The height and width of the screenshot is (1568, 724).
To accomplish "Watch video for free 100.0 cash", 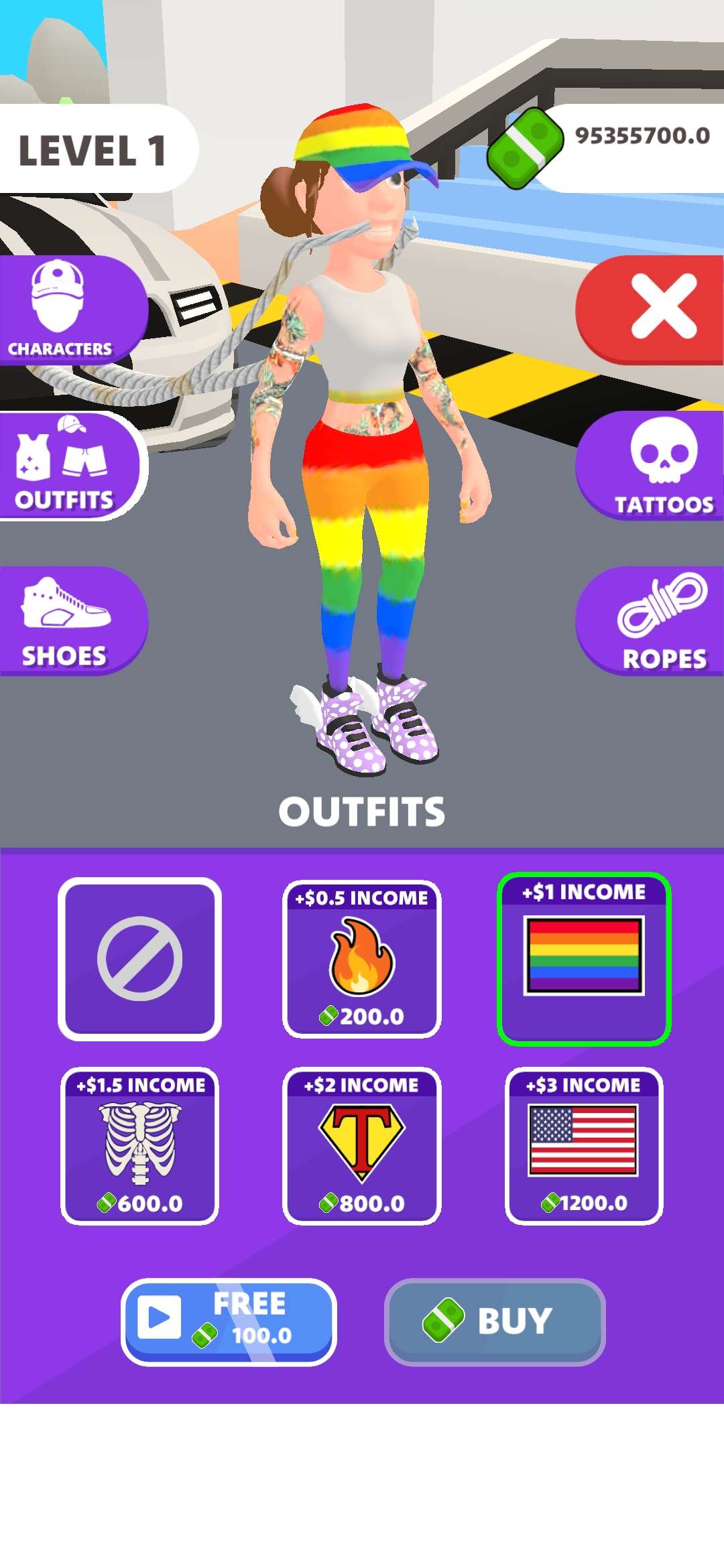I will (228, 1321).
